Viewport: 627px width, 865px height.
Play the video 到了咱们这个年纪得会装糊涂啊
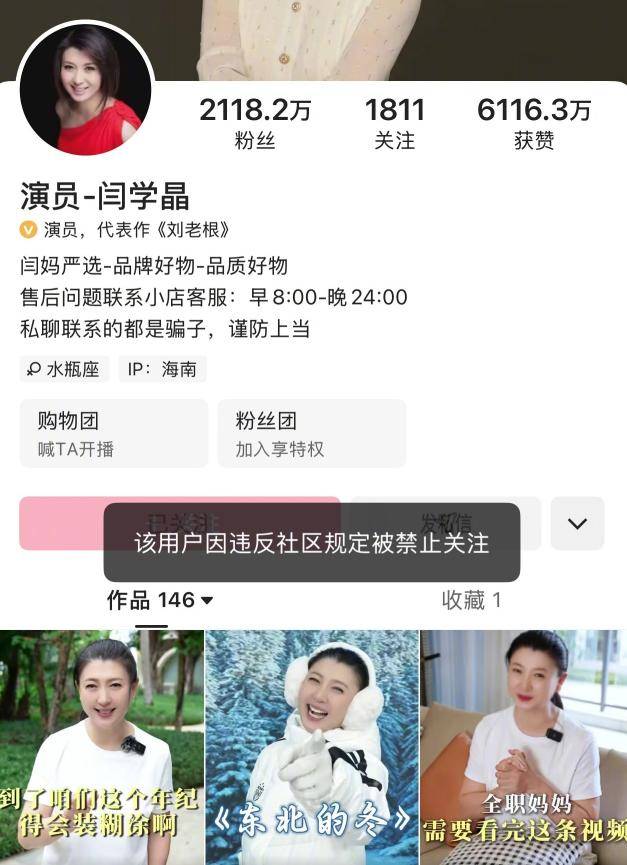tap(101, 747)
